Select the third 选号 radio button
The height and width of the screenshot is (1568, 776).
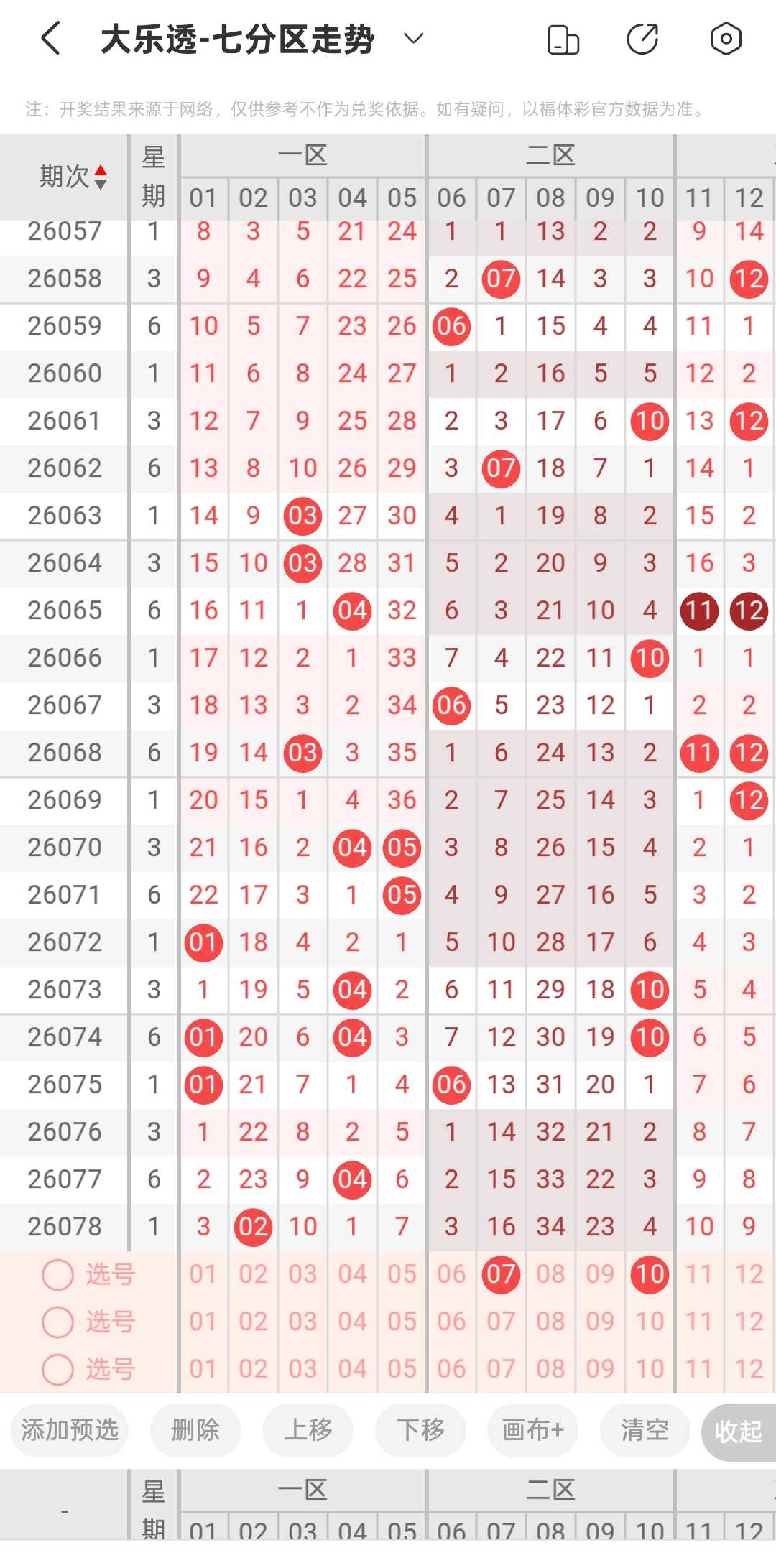pyautogui.click(x=58, y=1369)
